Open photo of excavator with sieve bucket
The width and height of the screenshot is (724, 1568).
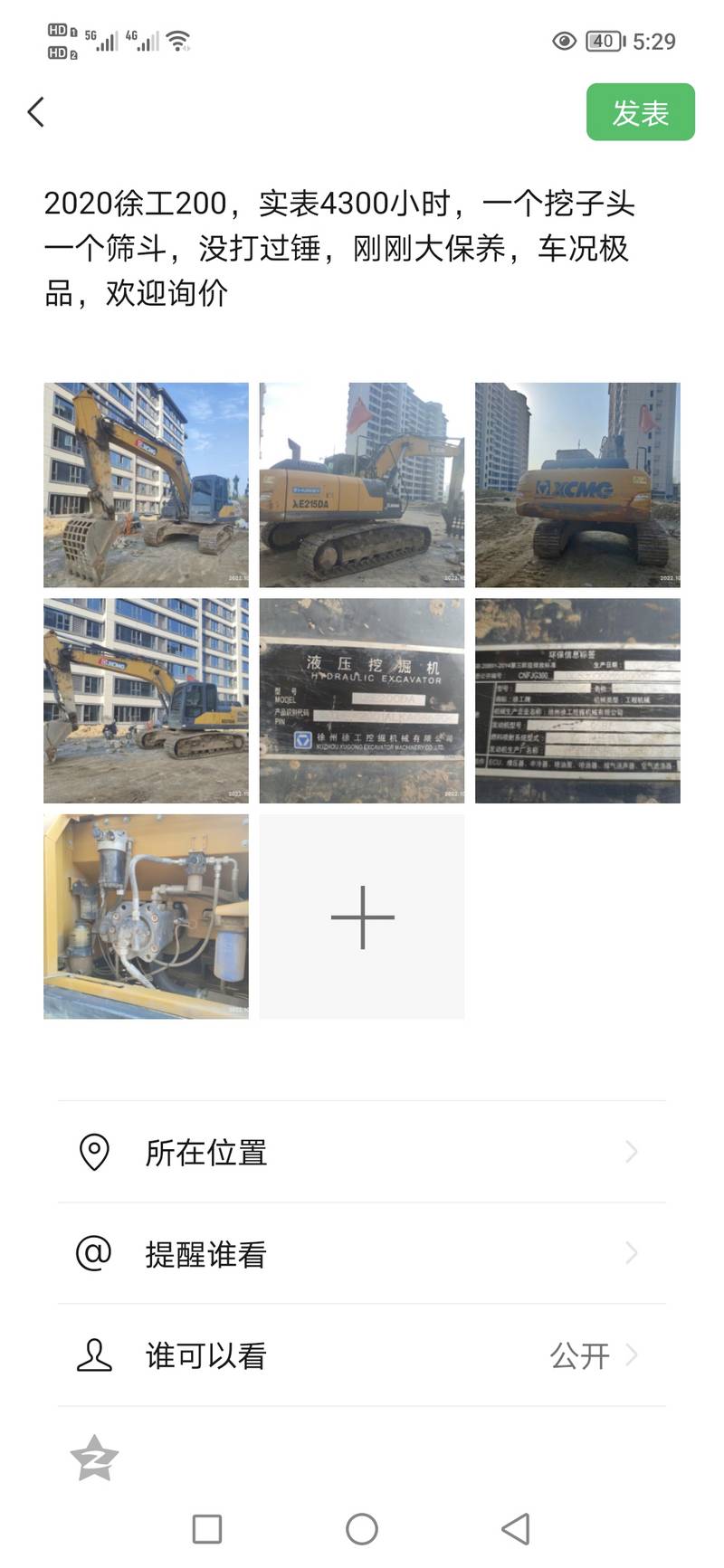(x=146, y=484)
